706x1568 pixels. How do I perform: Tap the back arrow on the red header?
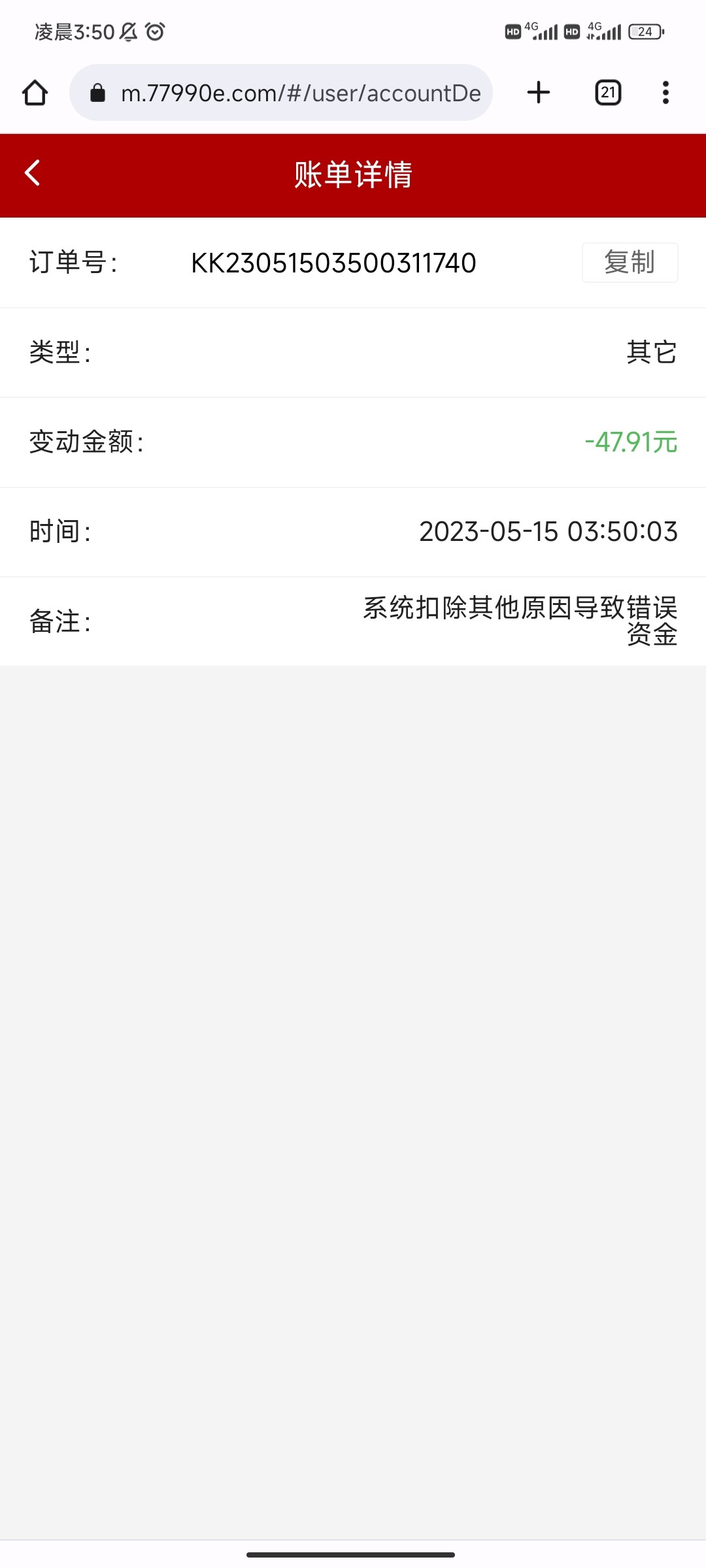31,173
